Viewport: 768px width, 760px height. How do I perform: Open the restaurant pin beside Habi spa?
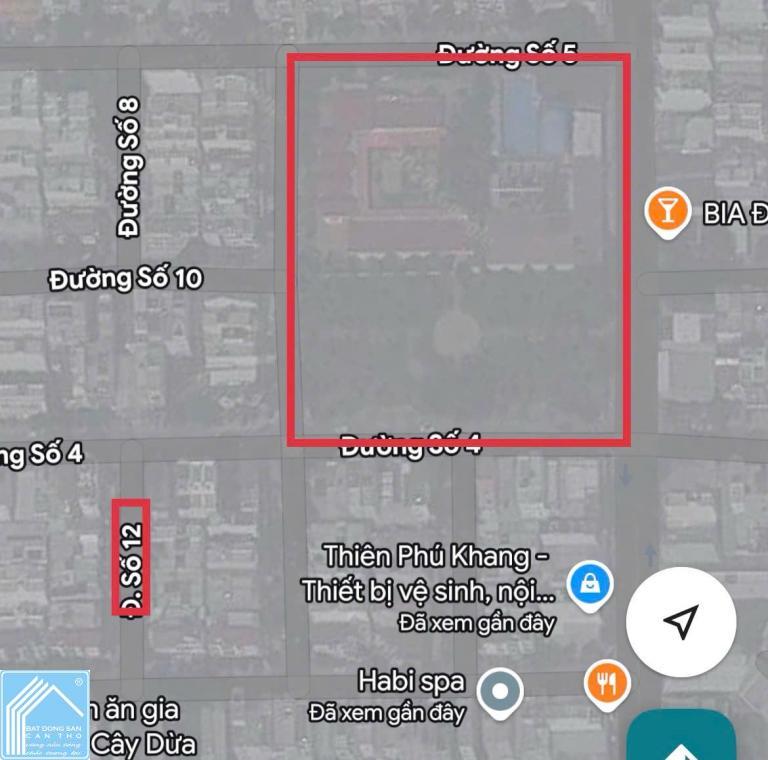coord(607,684)
